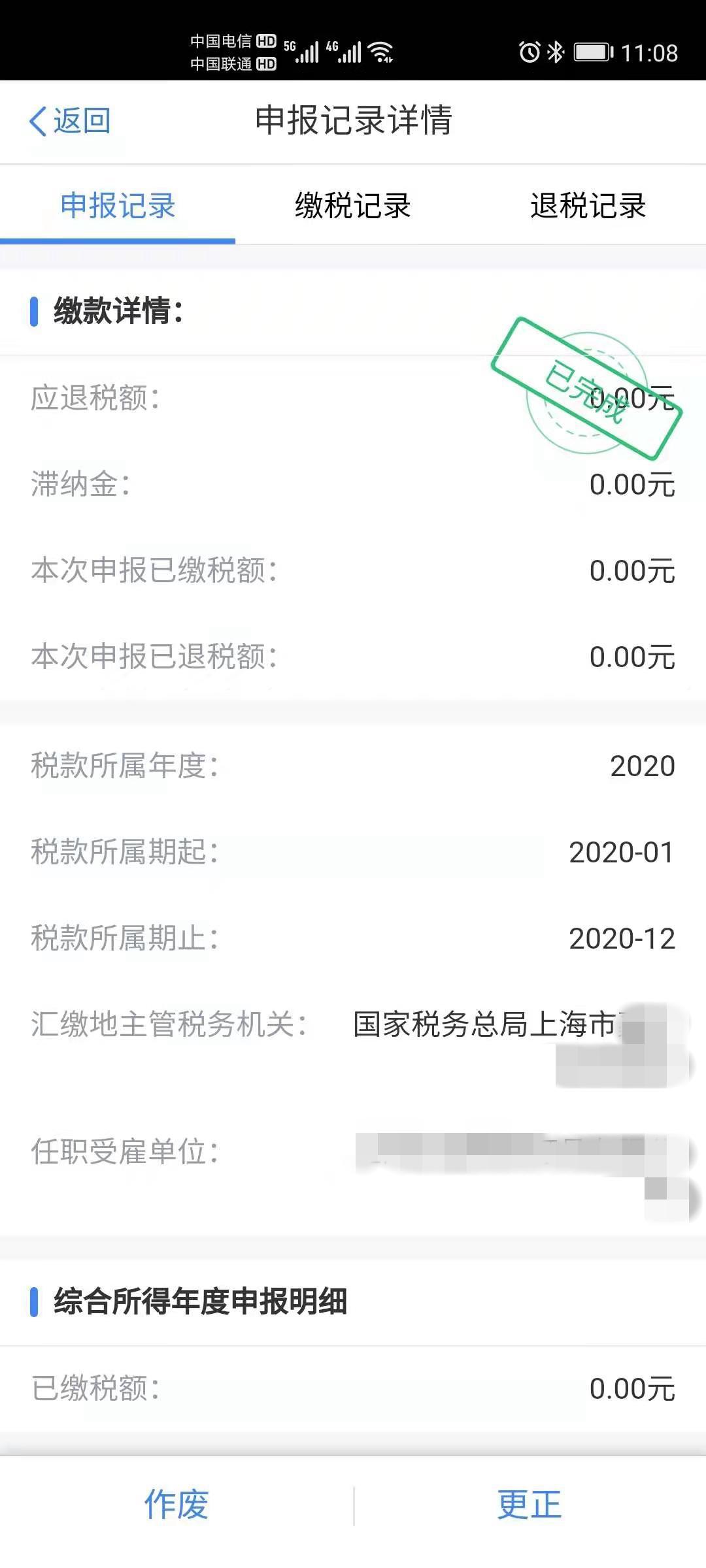Switch to the 缴税记录 tab
706x1568 pixels.
point(353,206)
